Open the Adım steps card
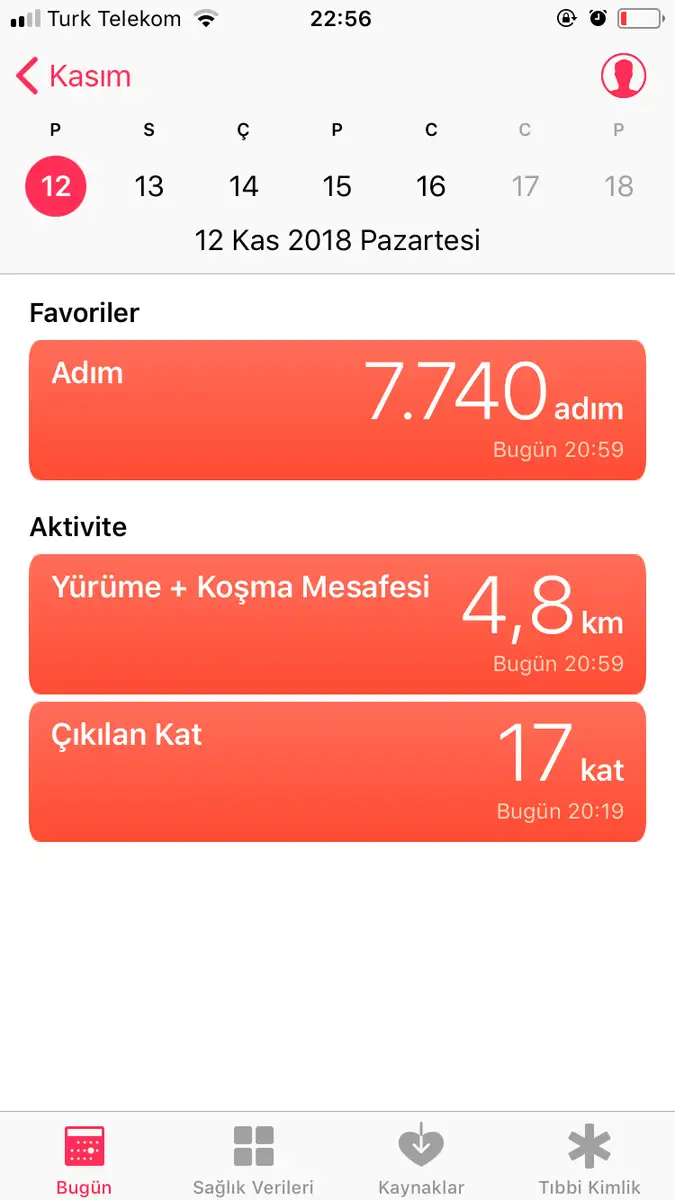675x1200 pixels. (337, 410)
